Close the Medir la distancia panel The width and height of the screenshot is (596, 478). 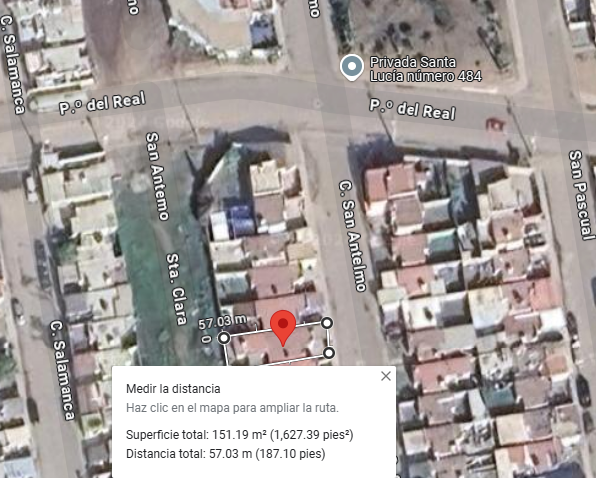(386, 376)
